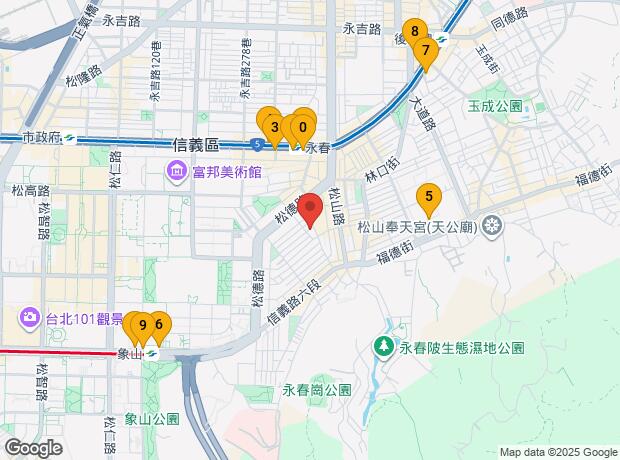Tap the orange marker numbered 3

(271, 125)
